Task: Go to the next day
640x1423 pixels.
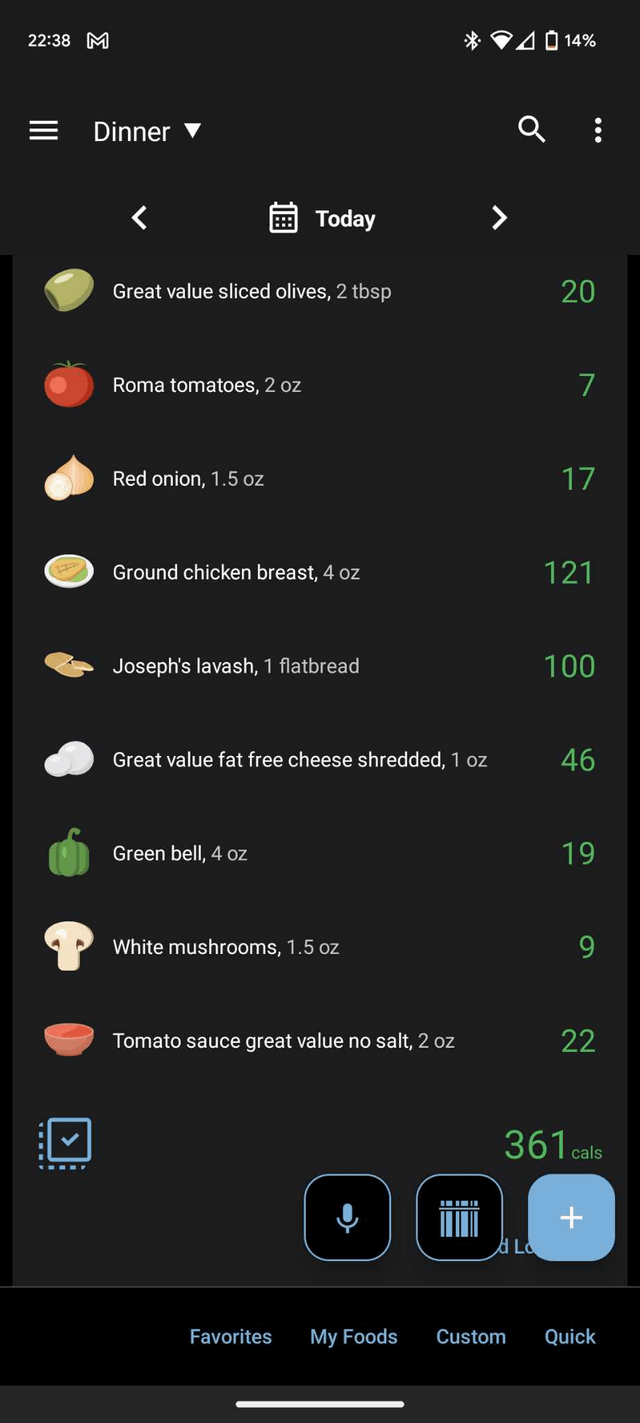Action: point(499,218)
